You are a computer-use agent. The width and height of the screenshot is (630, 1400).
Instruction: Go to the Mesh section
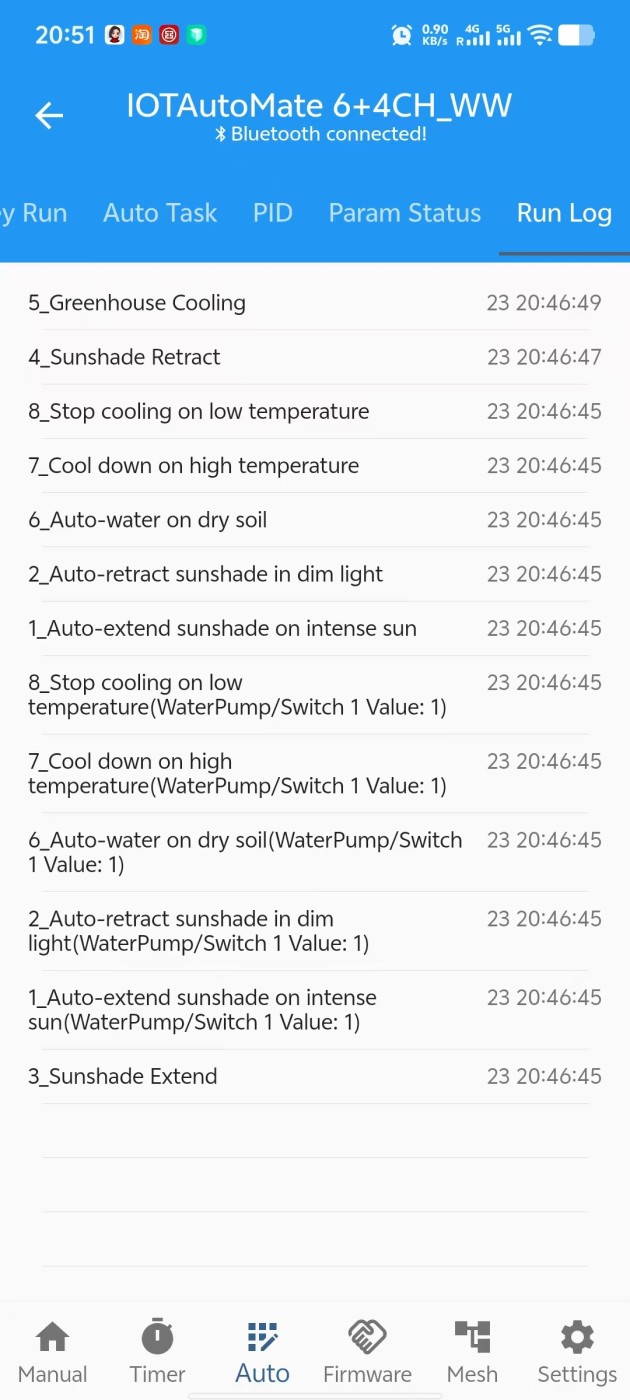(472, 1351)
